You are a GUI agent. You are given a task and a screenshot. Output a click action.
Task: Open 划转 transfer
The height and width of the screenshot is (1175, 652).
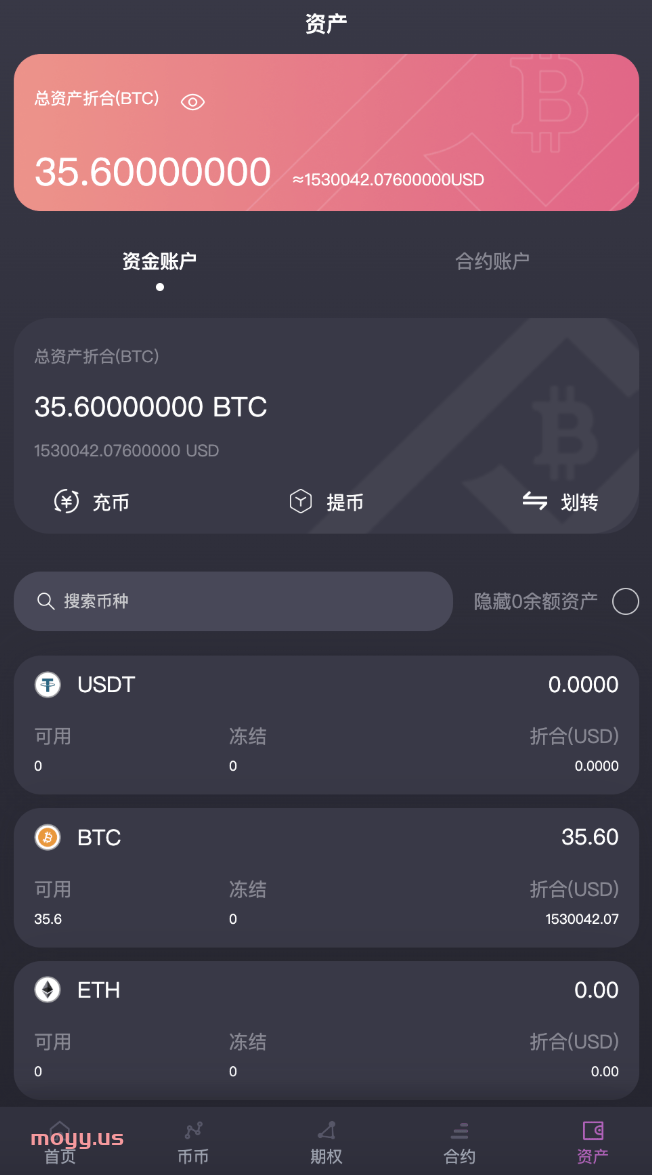561,501
